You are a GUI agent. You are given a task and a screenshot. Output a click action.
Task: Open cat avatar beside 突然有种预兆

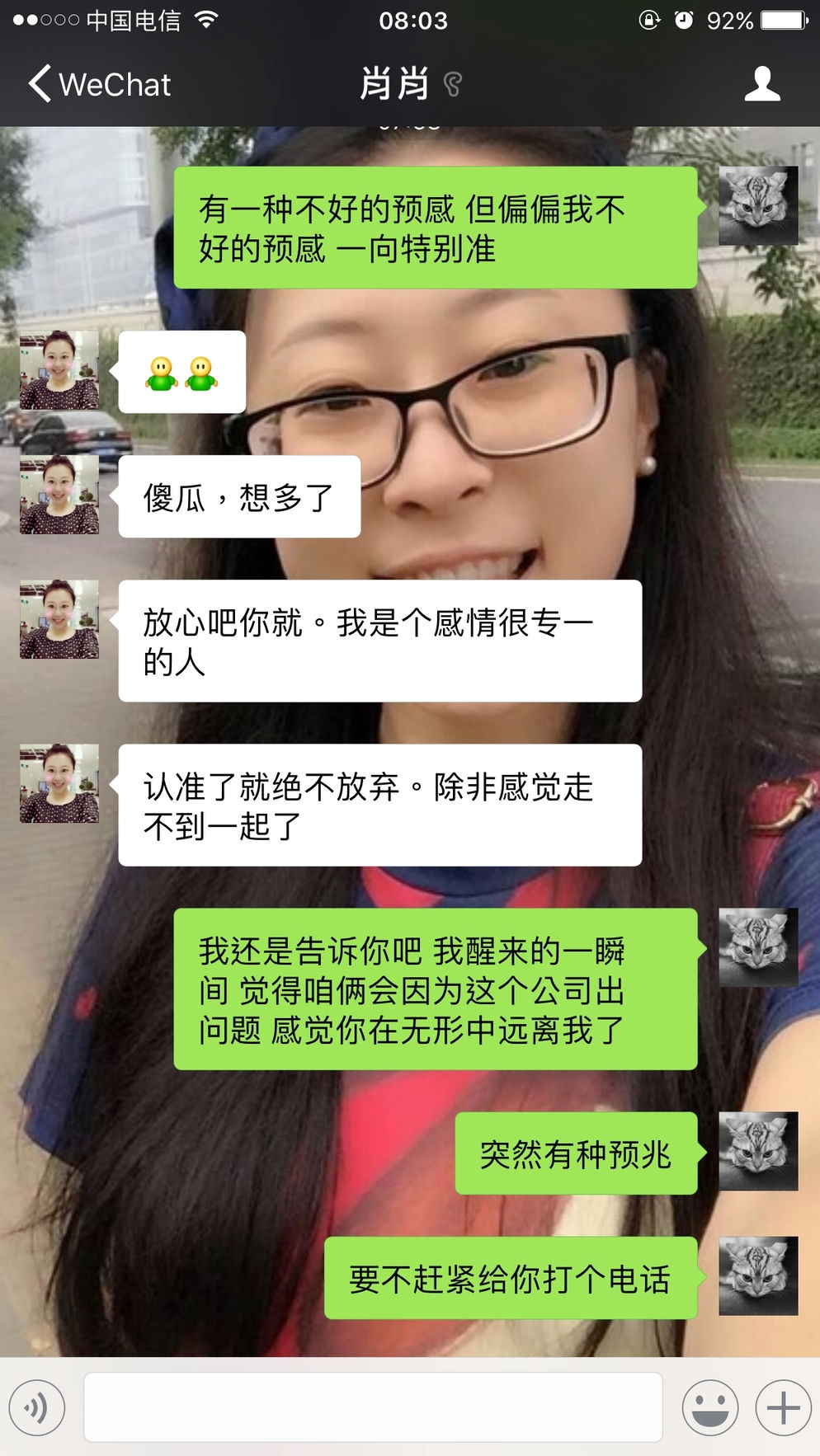pyautogui.click(x=758, y=1151)
